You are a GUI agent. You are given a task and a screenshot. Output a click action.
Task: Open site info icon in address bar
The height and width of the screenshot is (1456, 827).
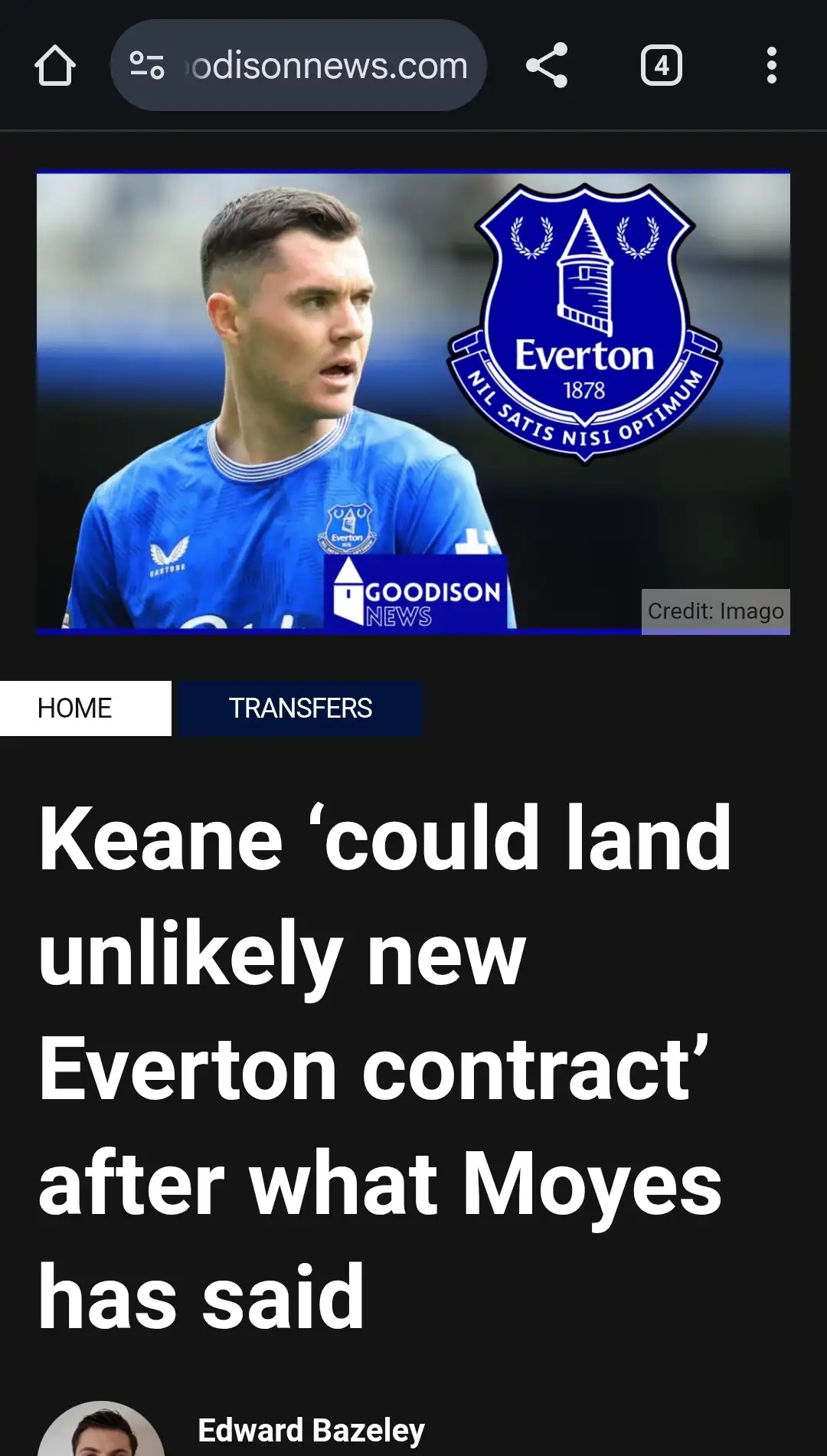147,66
